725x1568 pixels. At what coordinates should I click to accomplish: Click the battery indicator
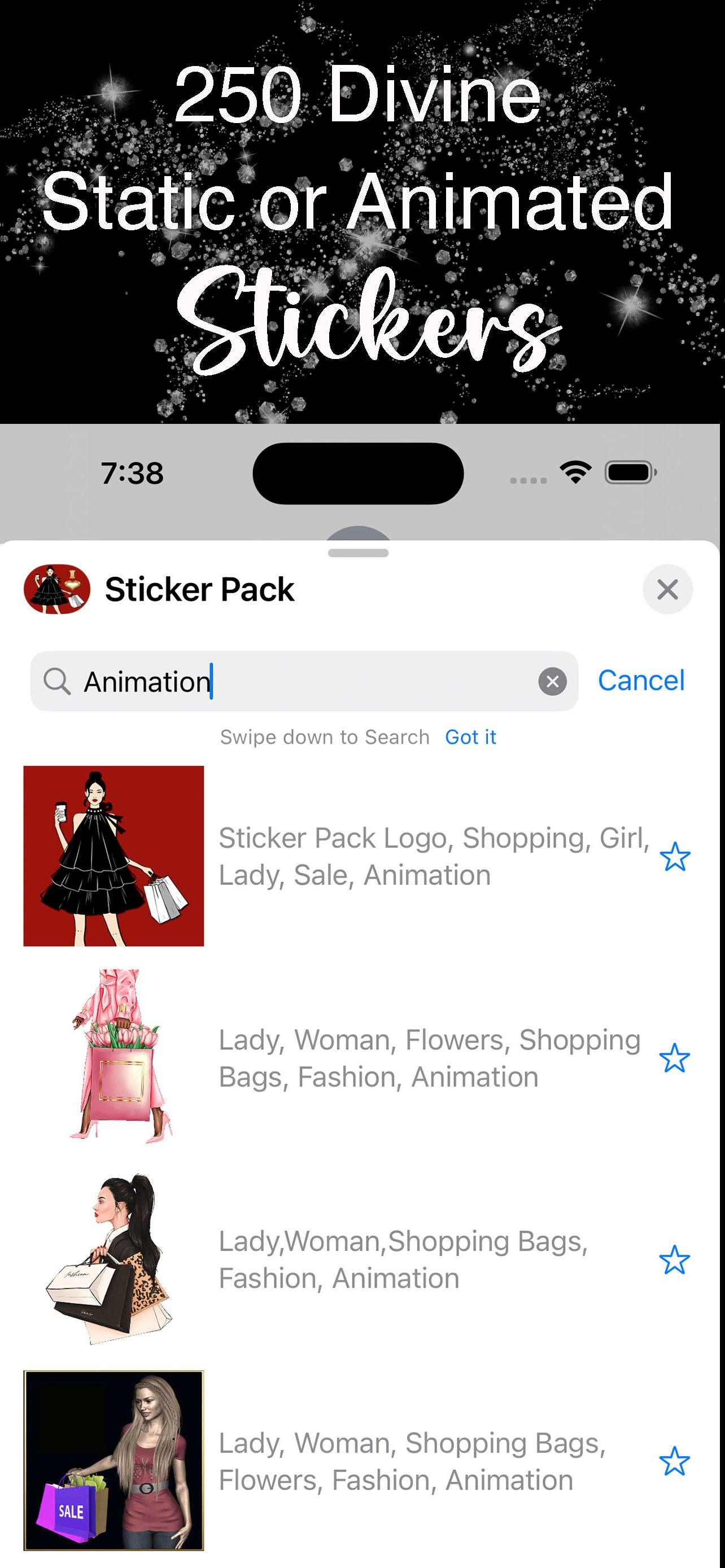pyautogui.click(x=629, y=473)
